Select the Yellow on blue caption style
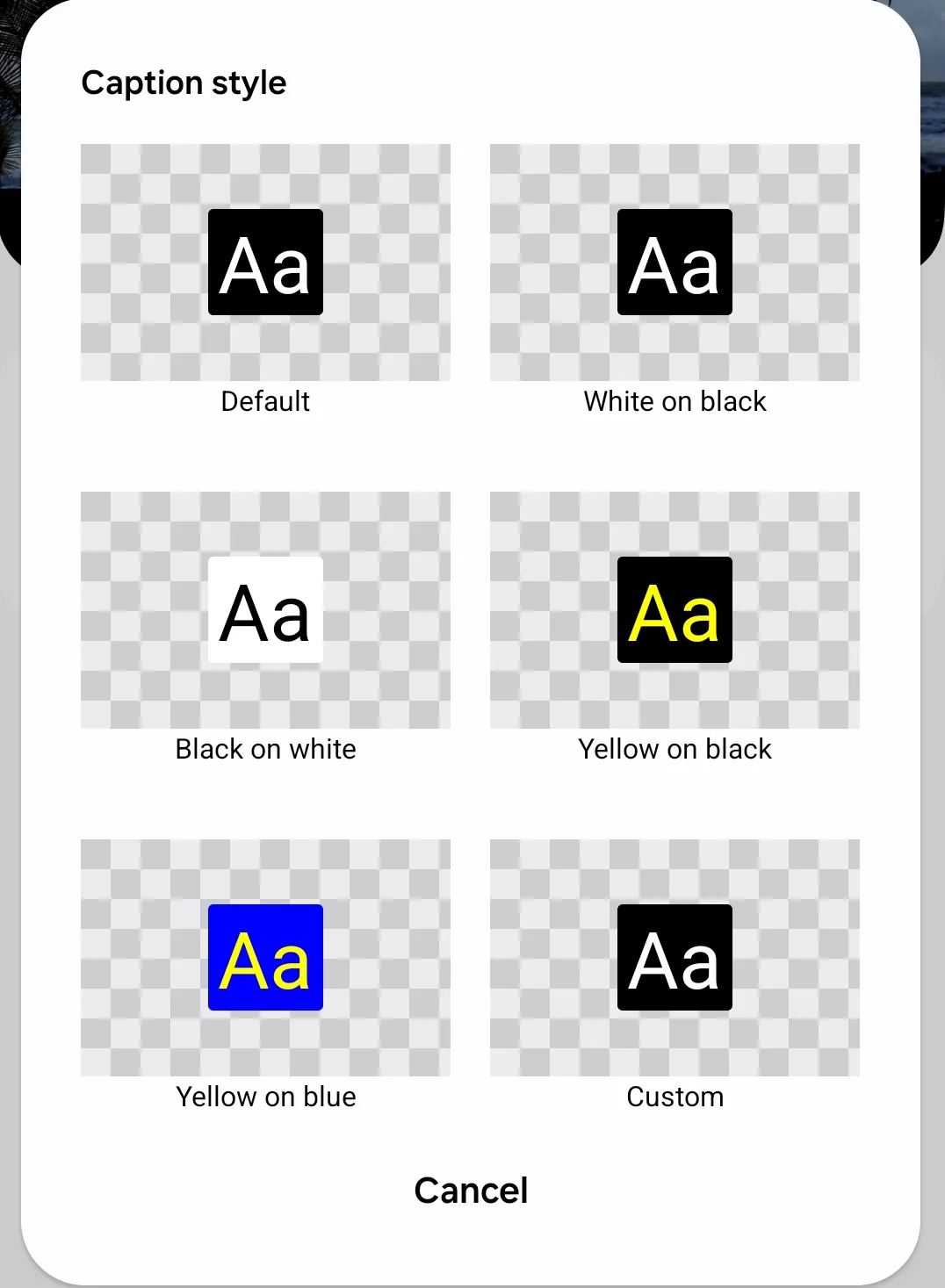The image size is (945, 1288). point(265,958)
